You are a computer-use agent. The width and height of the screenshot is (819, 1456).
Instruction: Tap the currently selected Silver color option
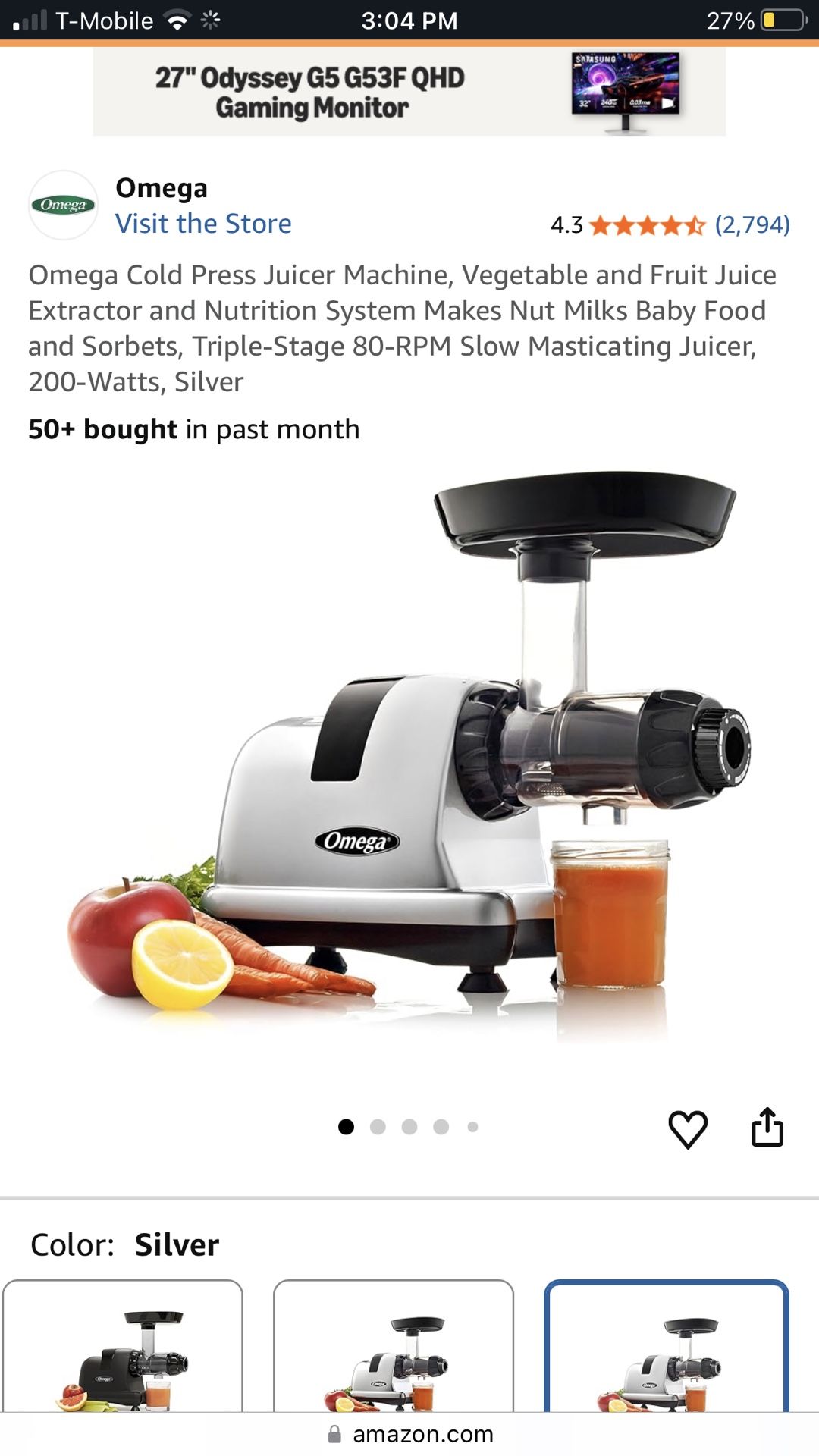[661, 1359]
